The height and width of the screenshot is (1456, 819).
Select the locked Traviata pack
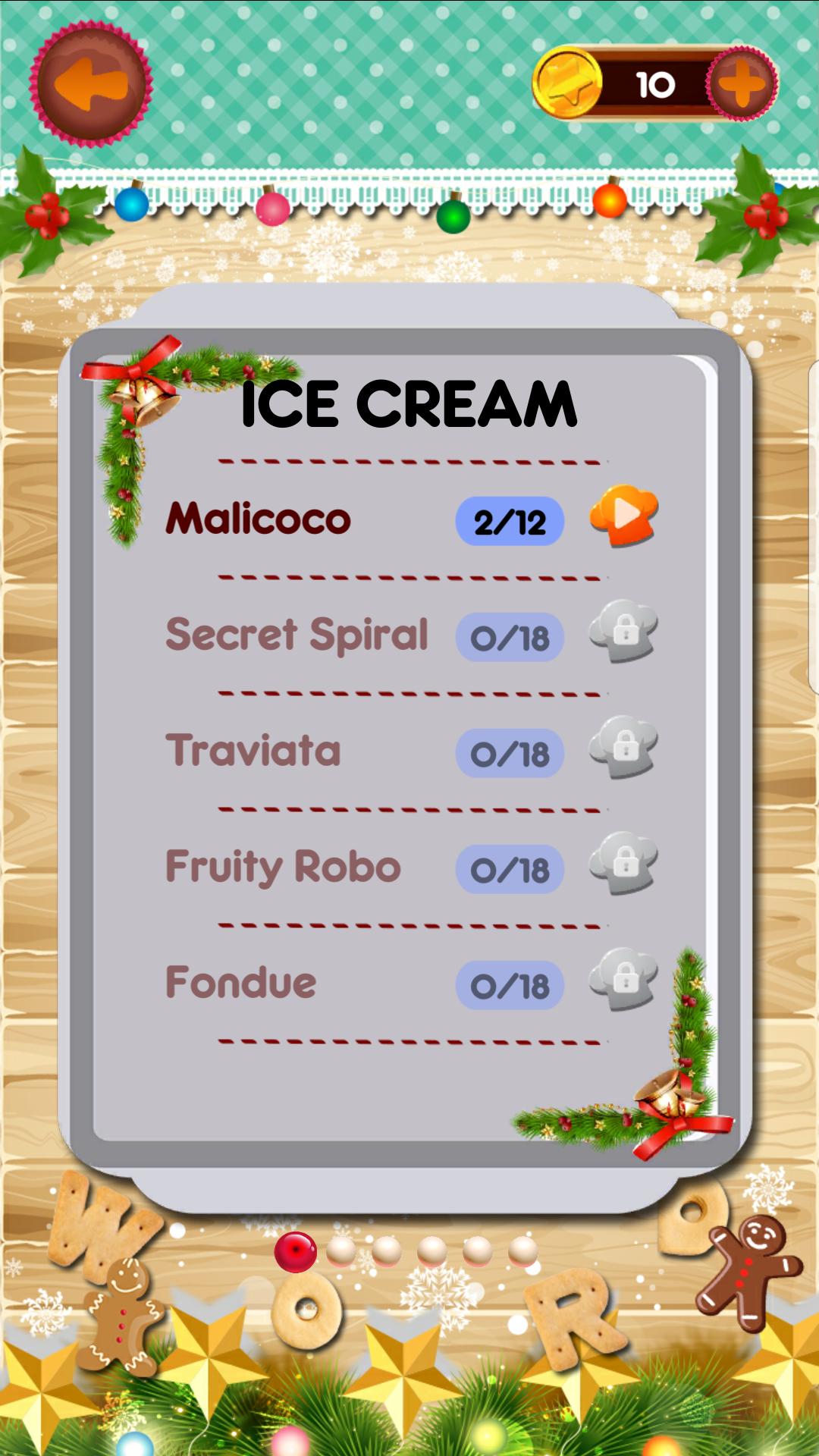tap(623, 748)
